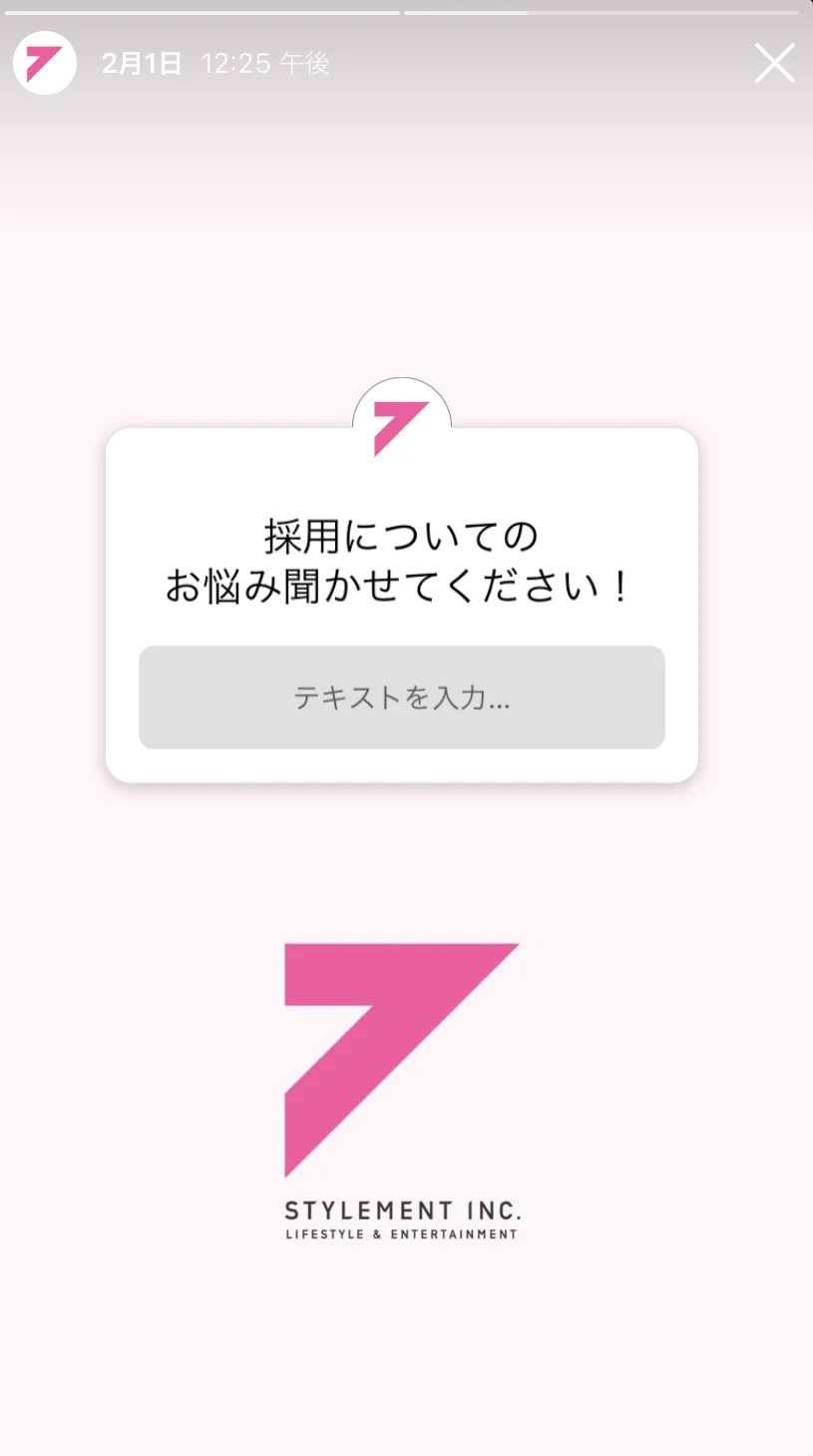Tap the テキストを入力 answer field
The image size is (813, 1456).
[401, 698]
